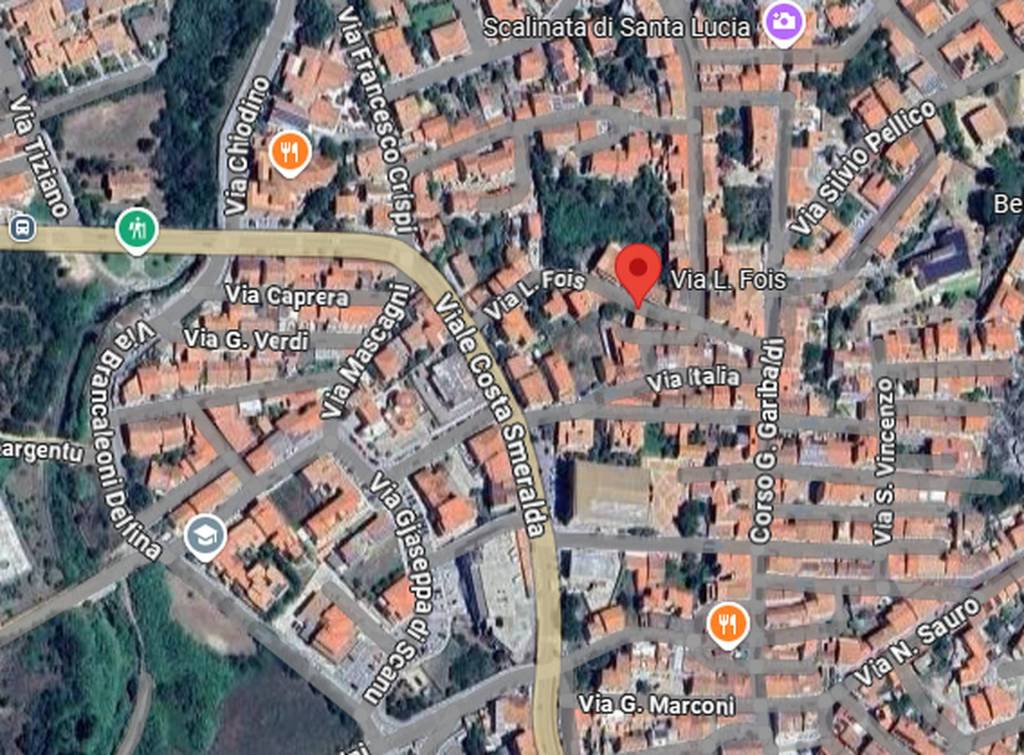Open the green park marker near Via Tiziano
This screenshot has width=1024, height=755.
pos(136,230)
